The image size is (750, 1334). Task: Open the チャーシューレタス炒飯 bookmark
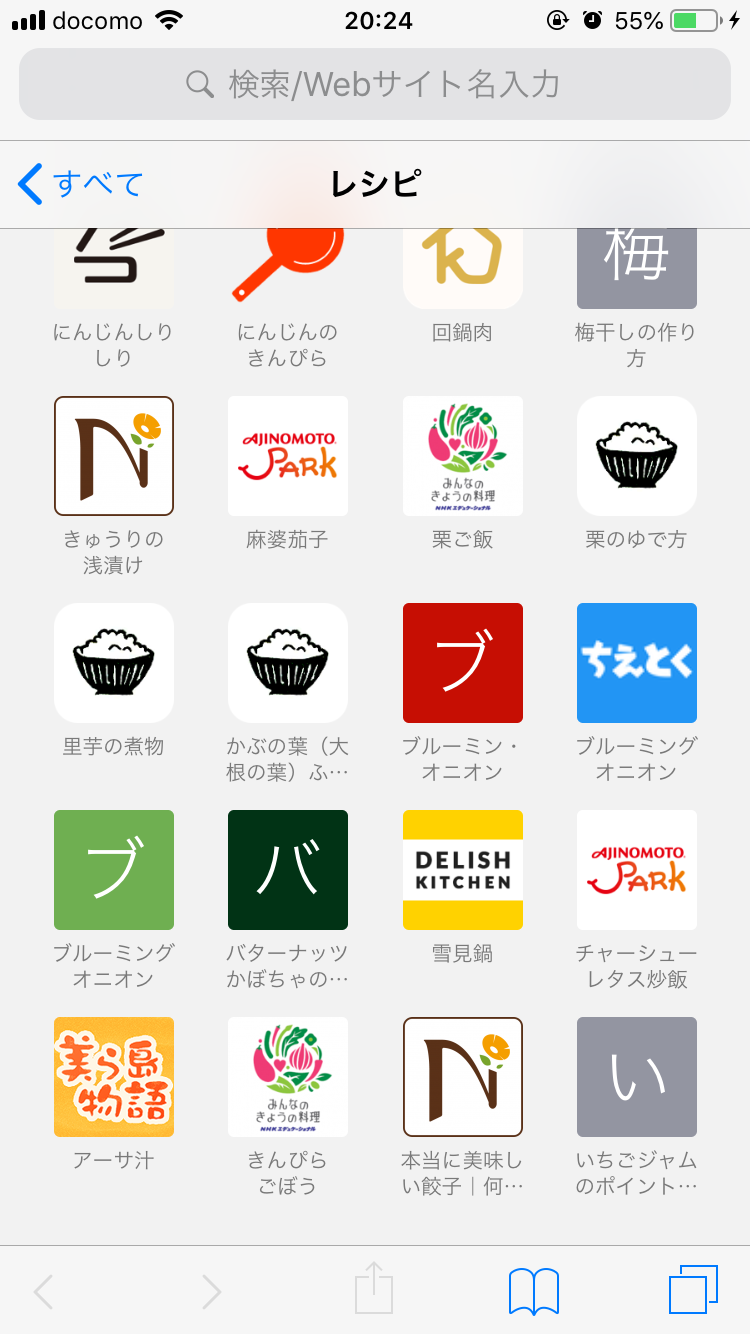(636, 870)
